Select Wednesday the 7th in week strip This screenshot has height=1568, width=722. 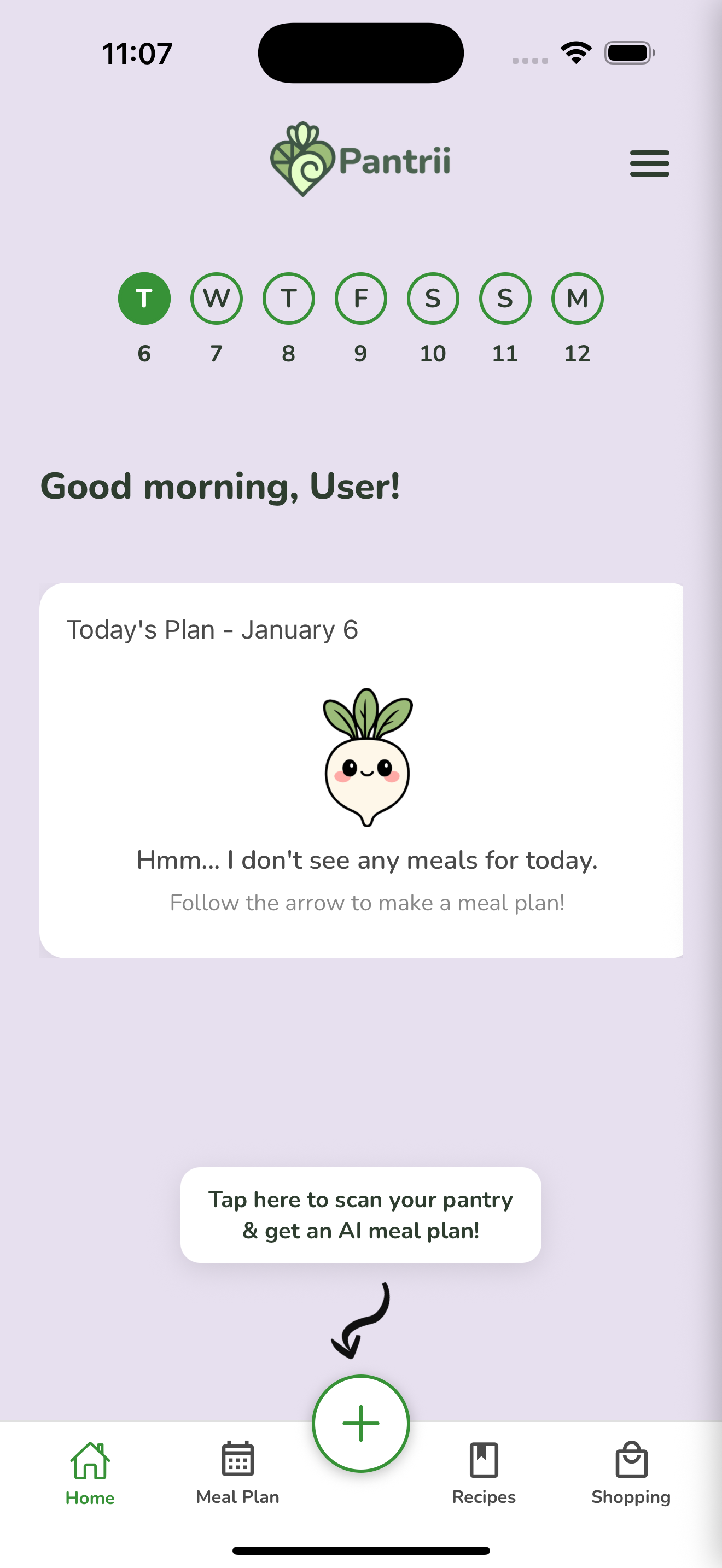[x=216, y=299]
